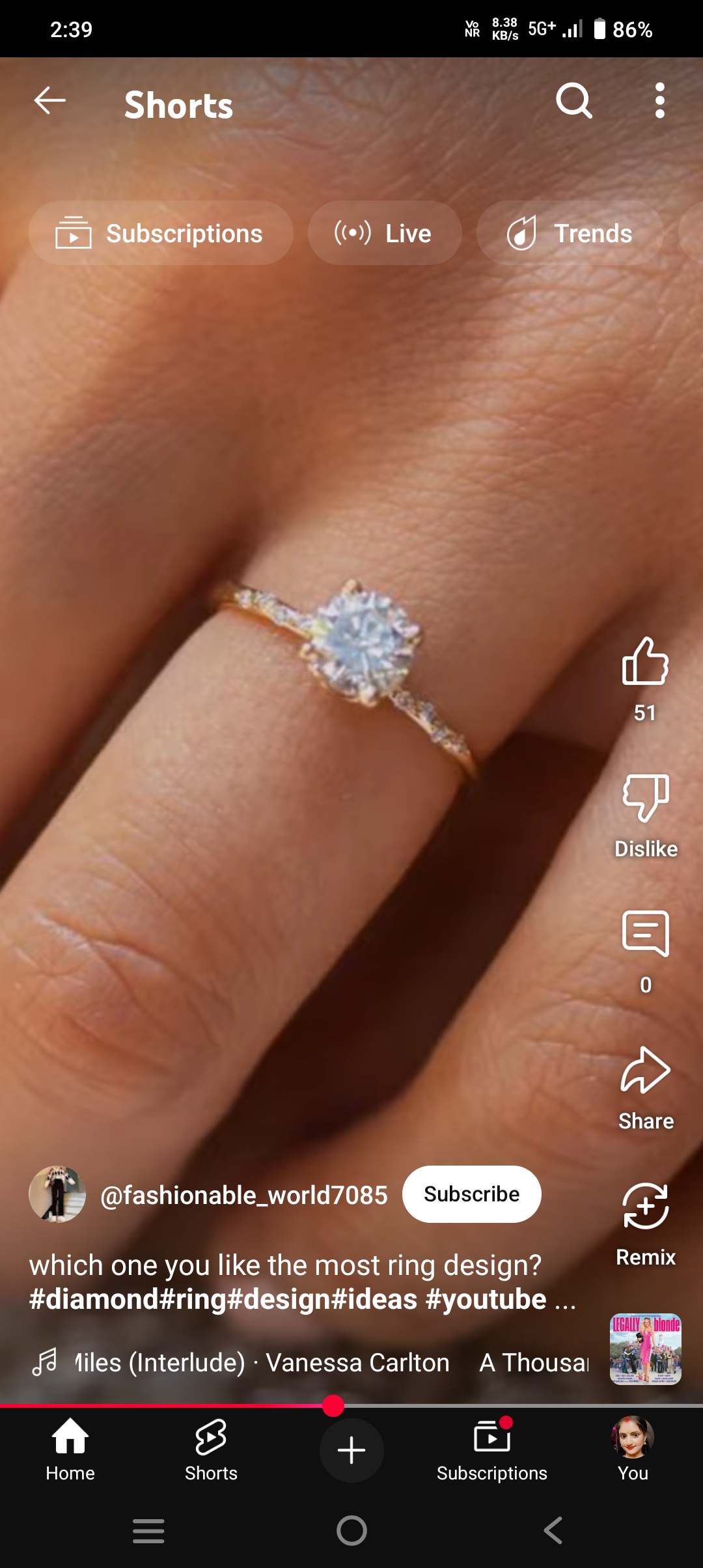Image resolution: width=703 pixels, height=1568 pixels.
Task: Tap the plus create button
Action: (x=351, y=1450)
